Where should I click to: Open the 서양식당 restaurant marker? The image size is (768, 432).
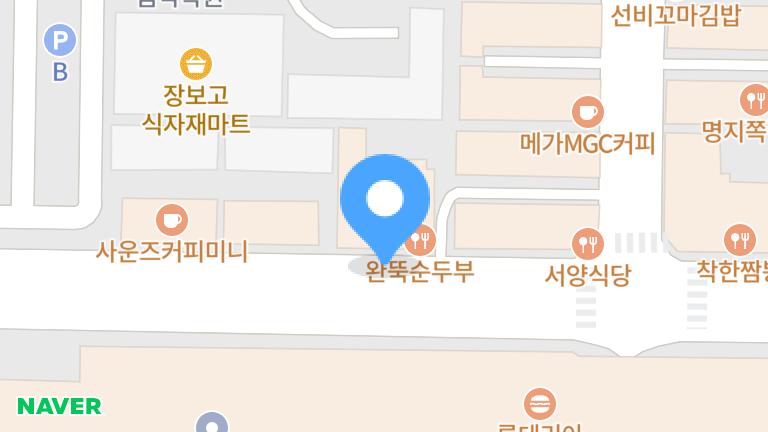(x=587, y=243)
